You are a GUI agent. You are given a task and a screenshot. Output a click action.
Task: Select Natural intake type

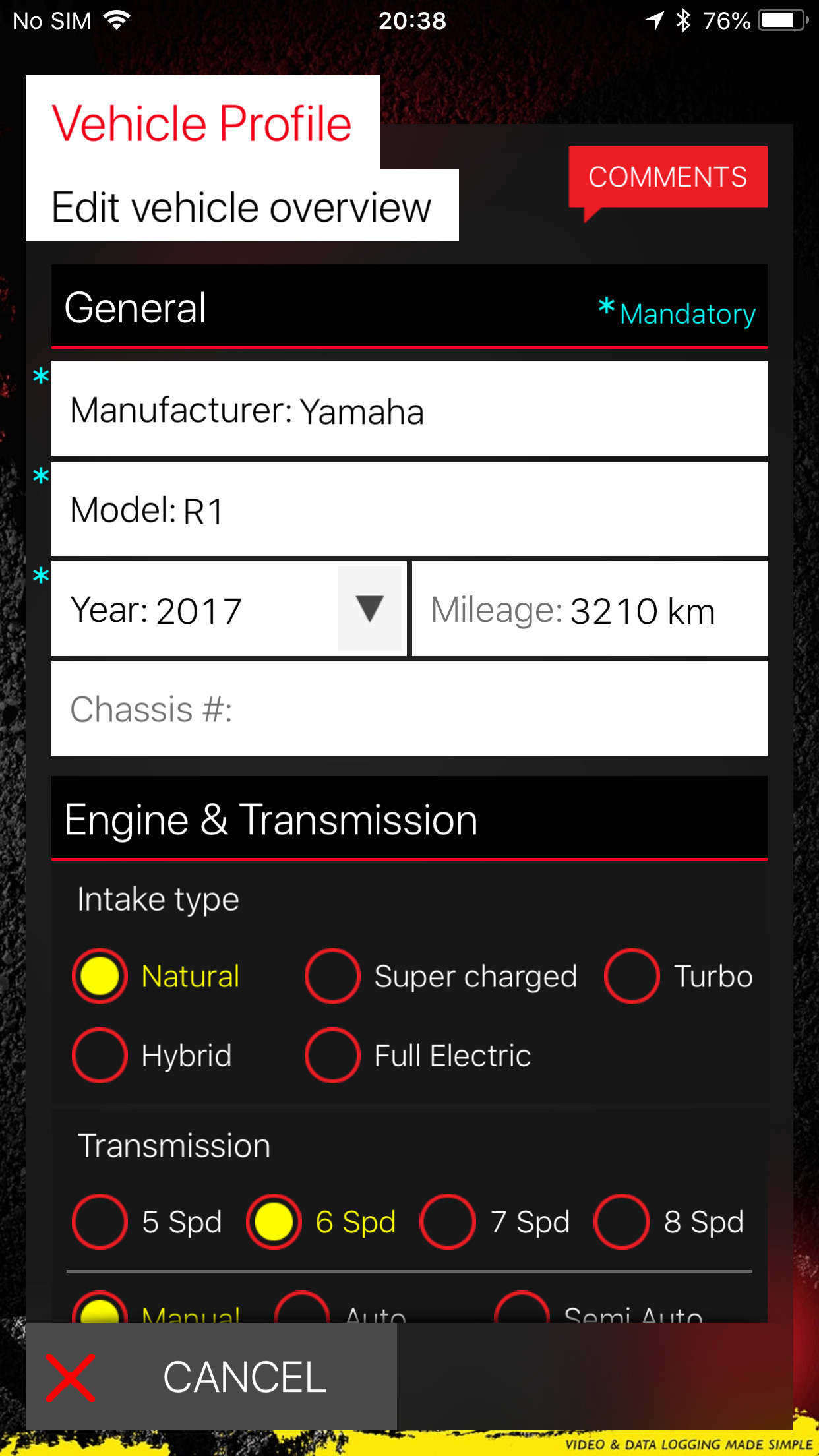click(x=100, y=976)
